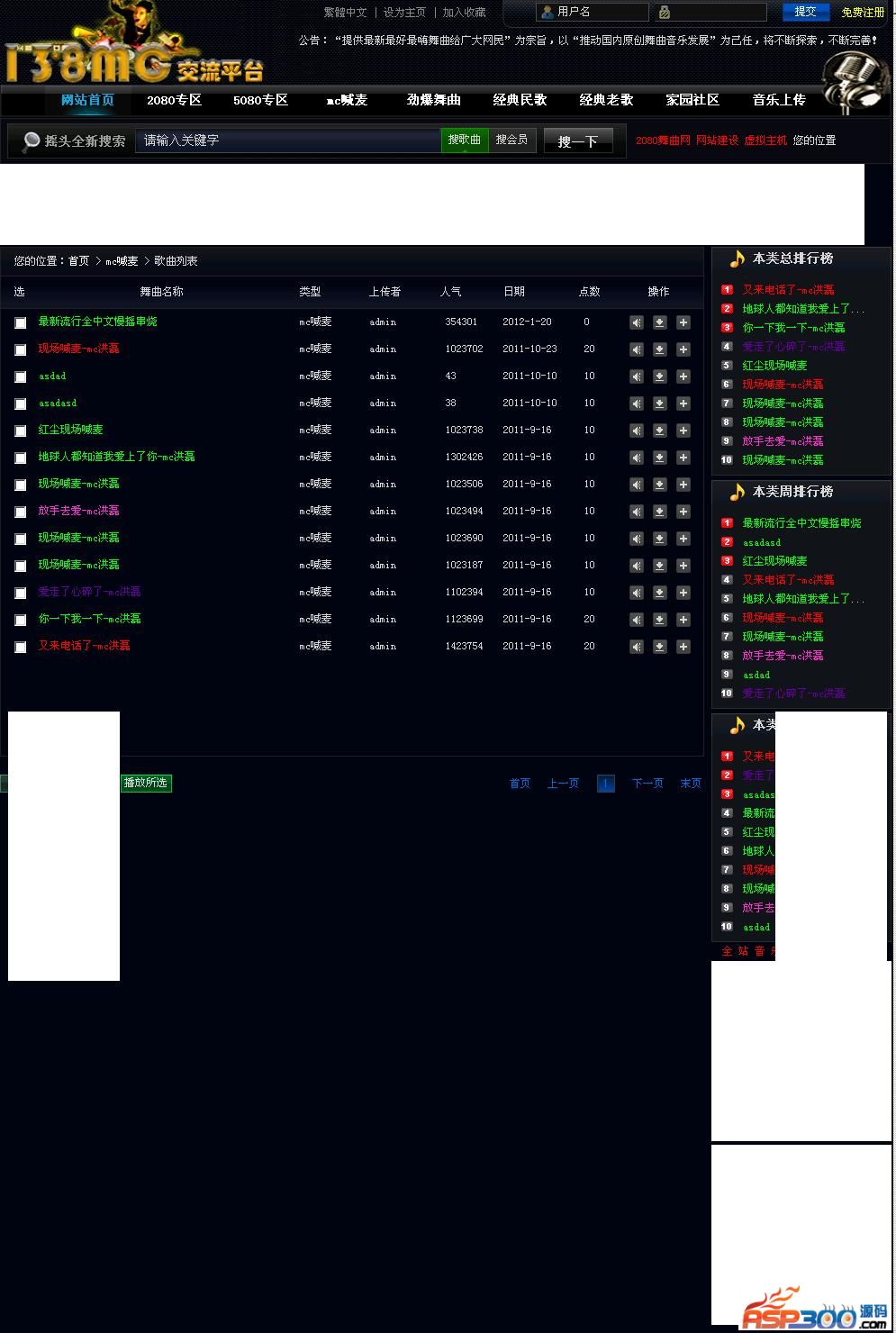Select the 搜会员 search option
Screen dimensions: 896x1333
point(511,140)
